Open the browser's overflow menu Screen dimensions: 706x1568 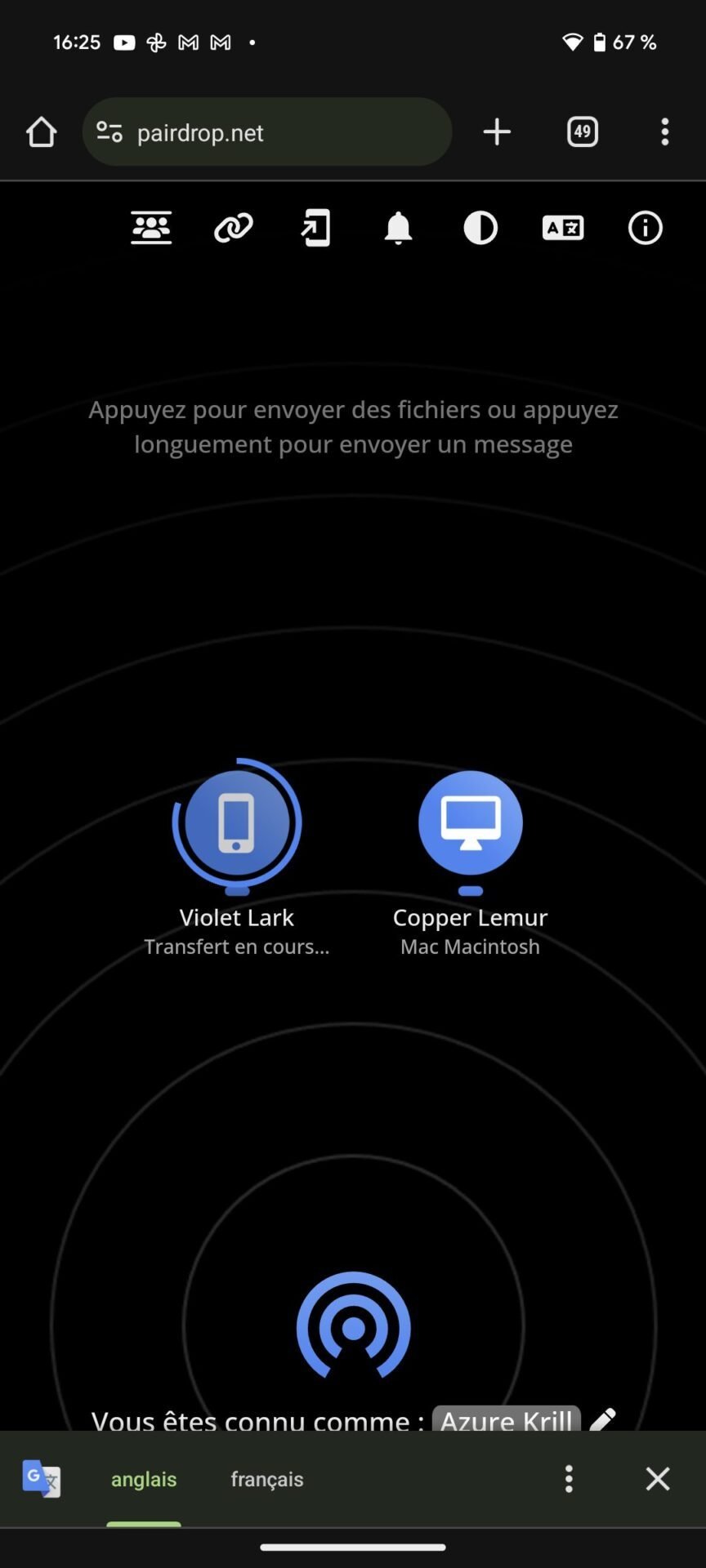(665, 132)
